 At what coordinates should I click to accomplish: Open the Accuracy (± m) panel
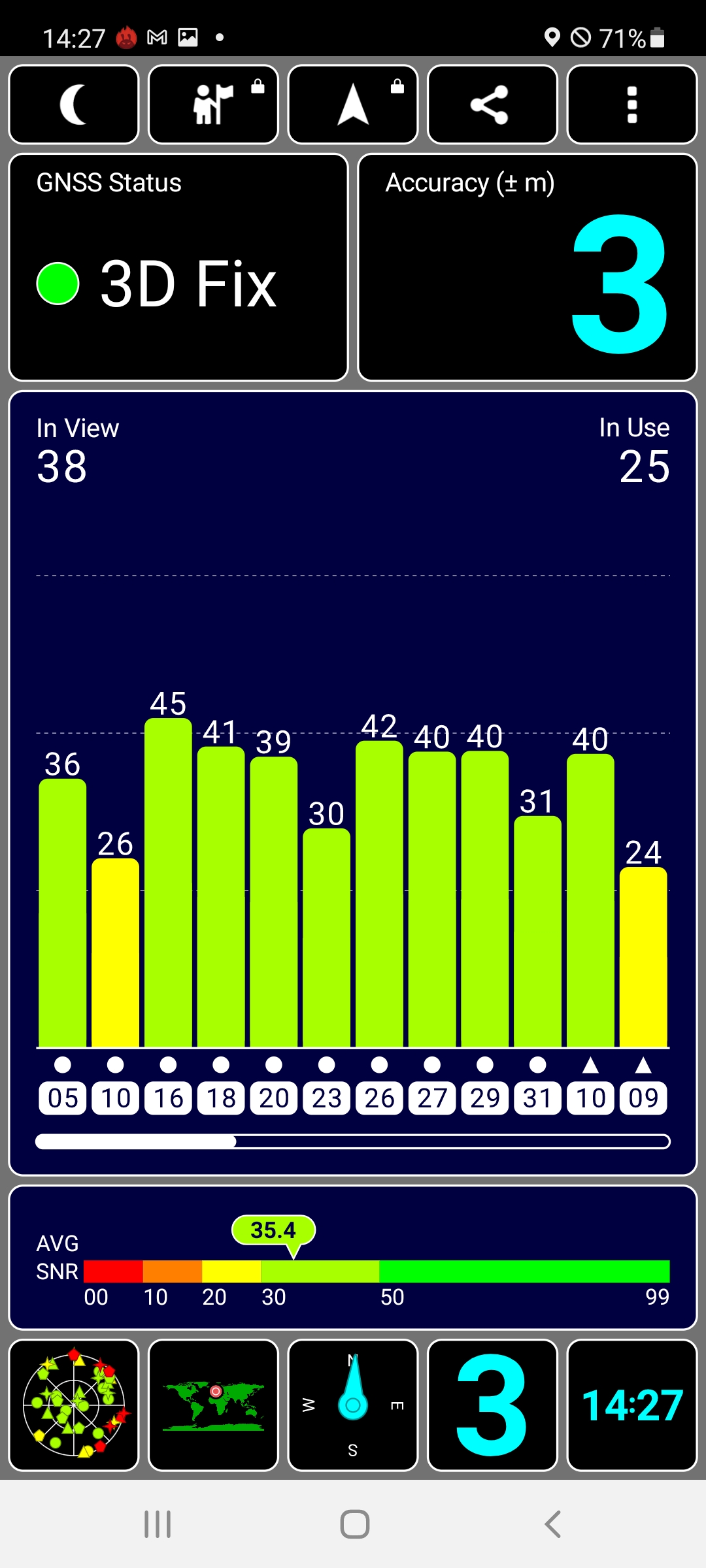(528, 267)
